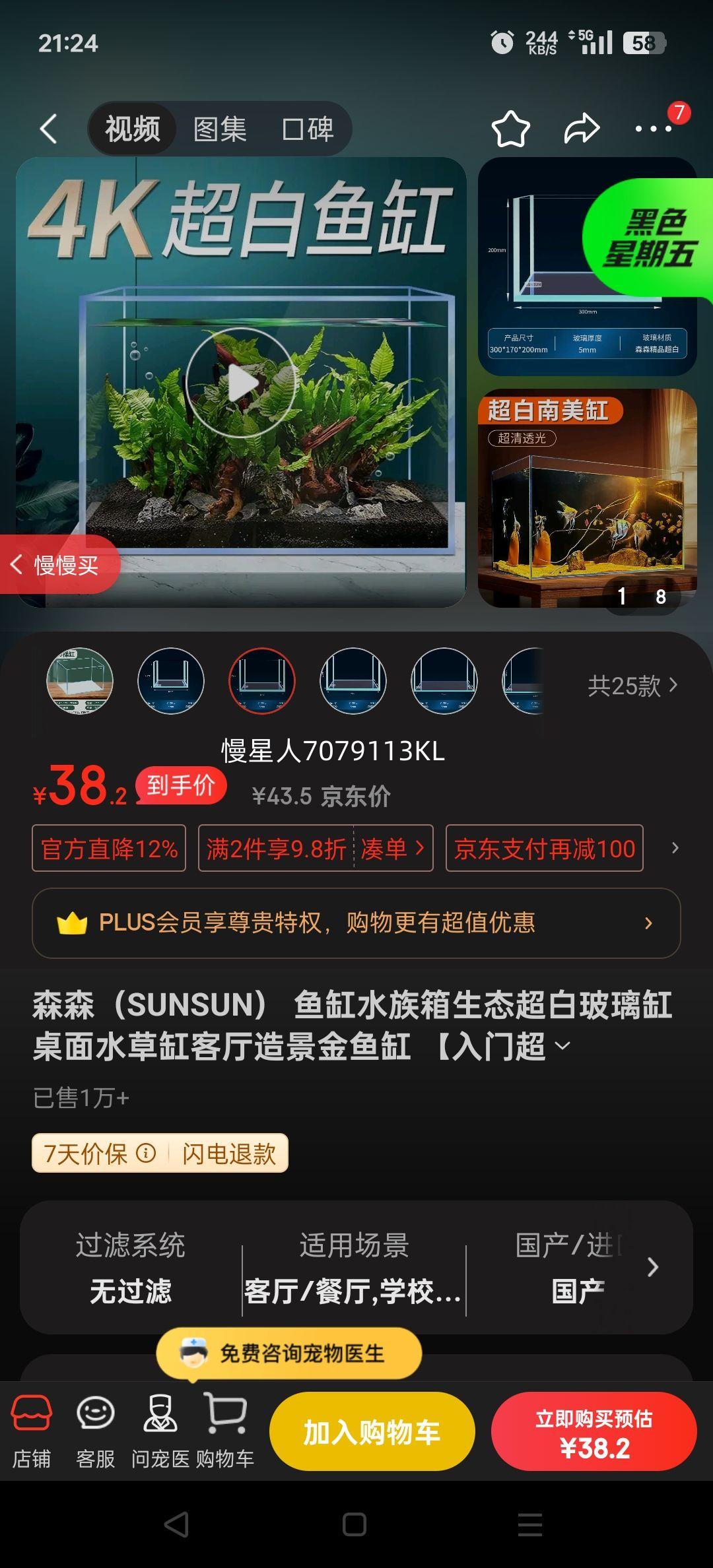Tap the back arrow at top left
The height and width of the screenshot is (1568, 713).
click(48, 127)
